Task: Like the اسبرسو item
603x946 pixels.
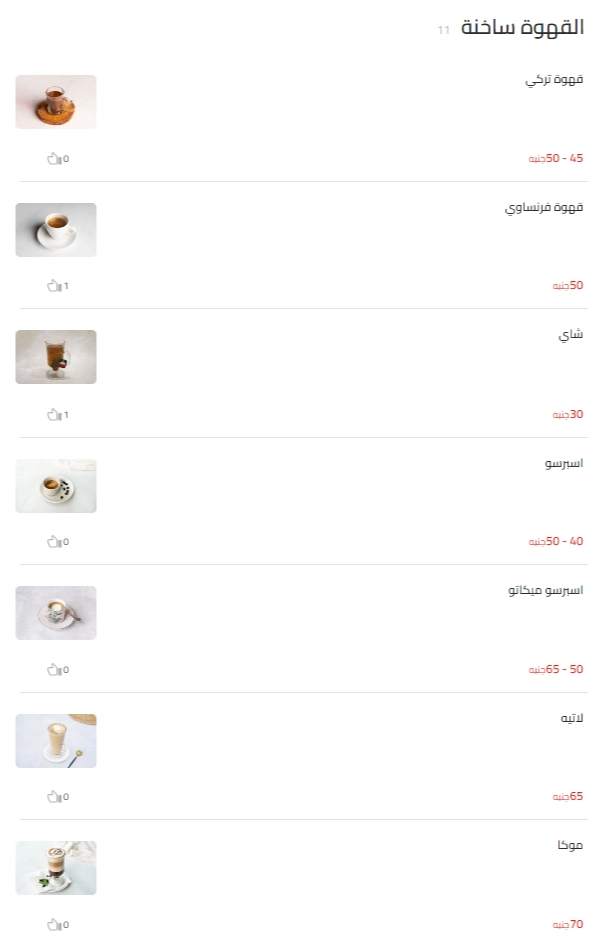Action: coord(54,541)
